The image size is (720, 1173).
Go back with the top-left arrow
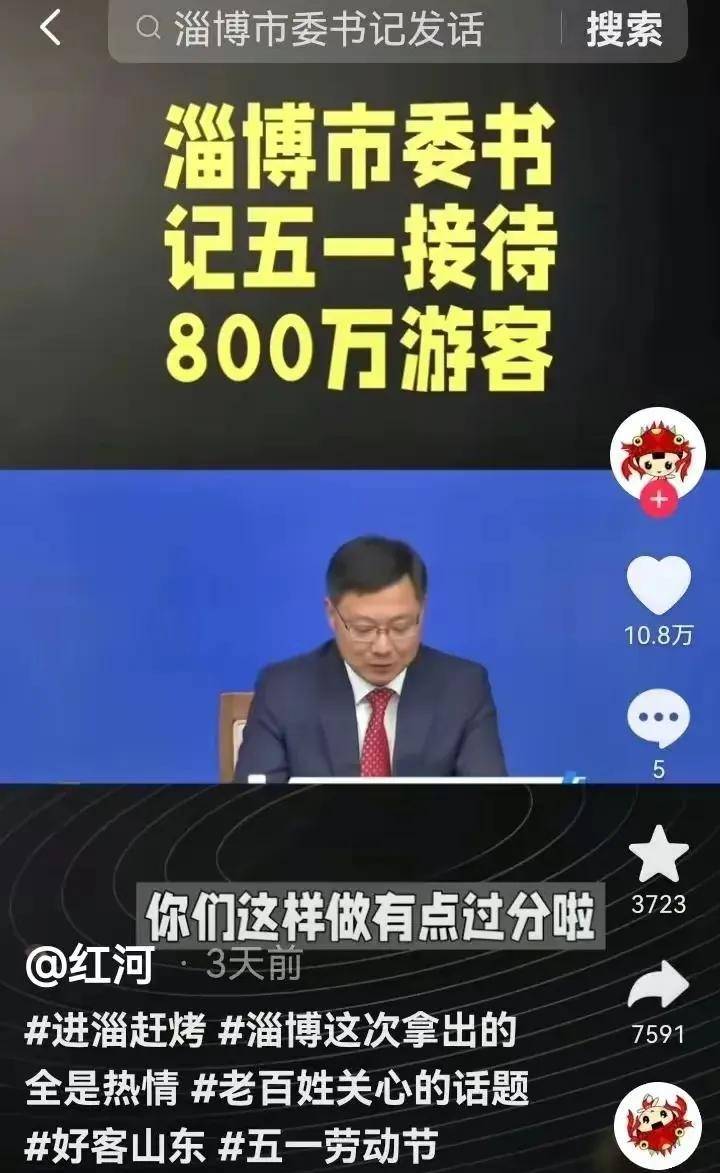click(50, 28)
